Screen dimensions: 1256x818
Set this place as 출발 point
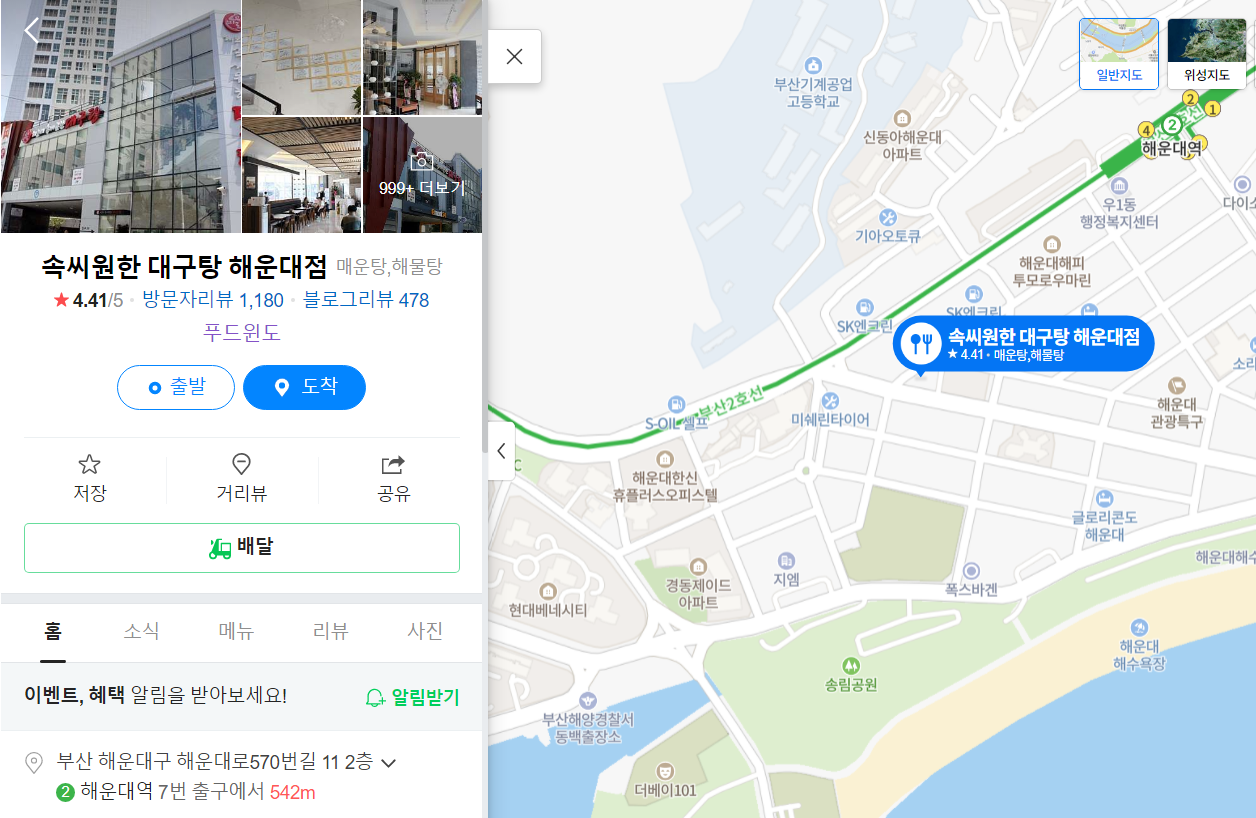176,388
